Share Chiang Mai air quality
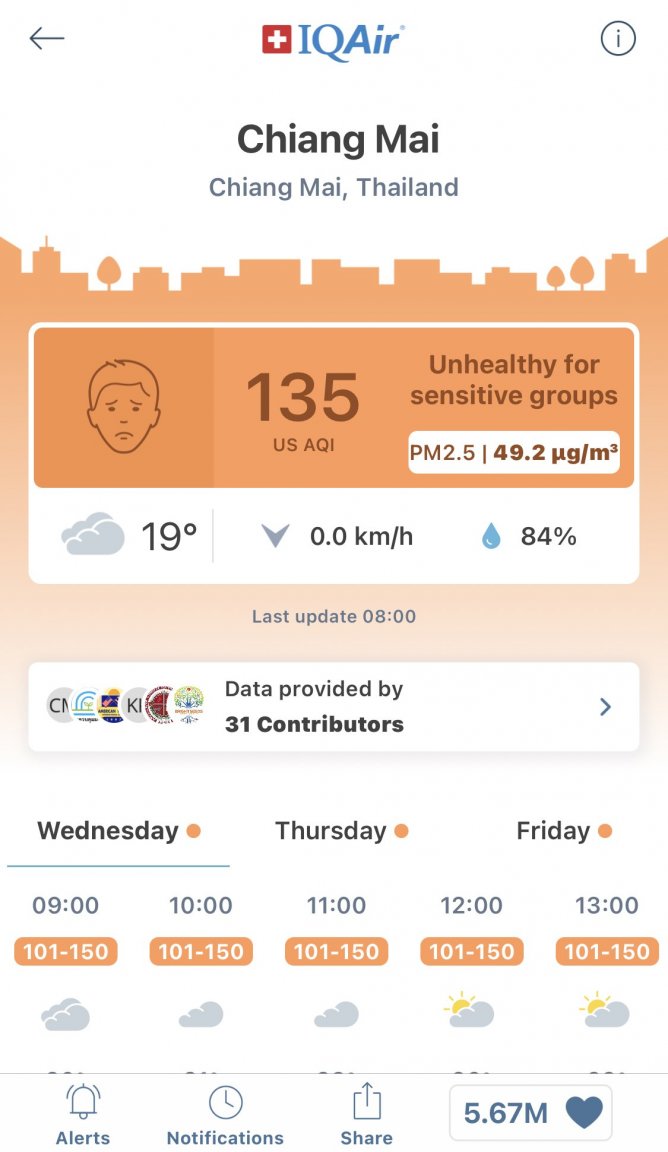 click(x=366, y=1115)
